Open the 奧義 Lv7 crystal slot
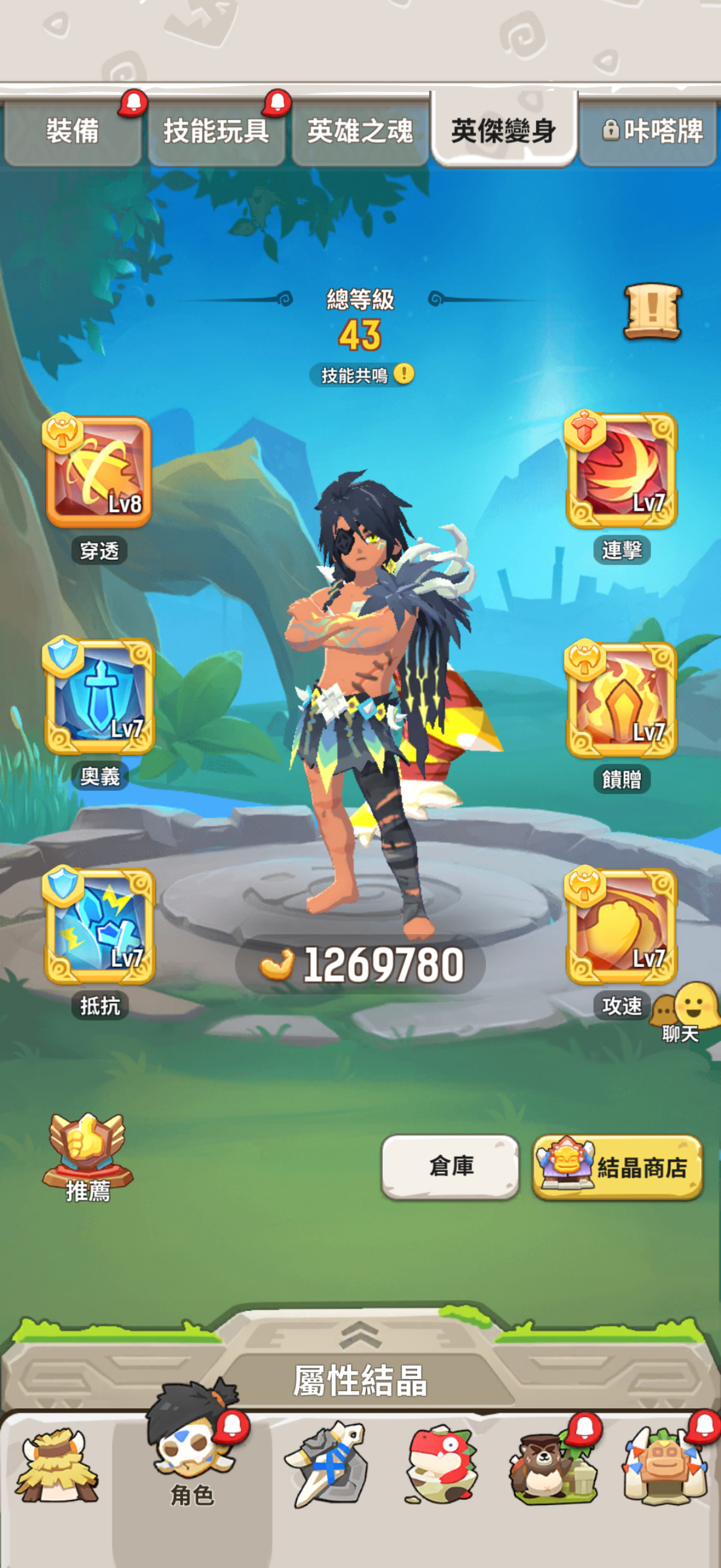This screenshot has width=721, height=1568. [99, 695]
